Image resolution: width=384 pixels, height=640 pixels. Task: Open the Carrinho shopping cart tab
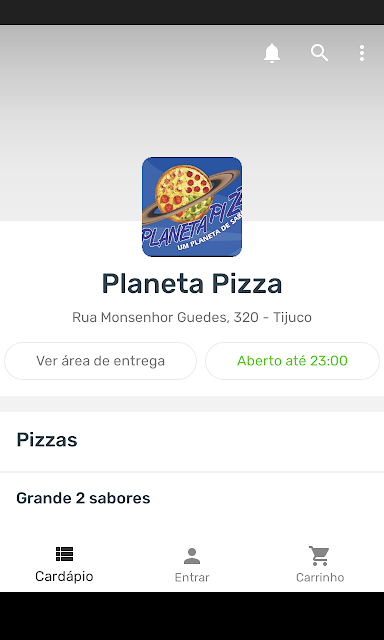(320, 564)
